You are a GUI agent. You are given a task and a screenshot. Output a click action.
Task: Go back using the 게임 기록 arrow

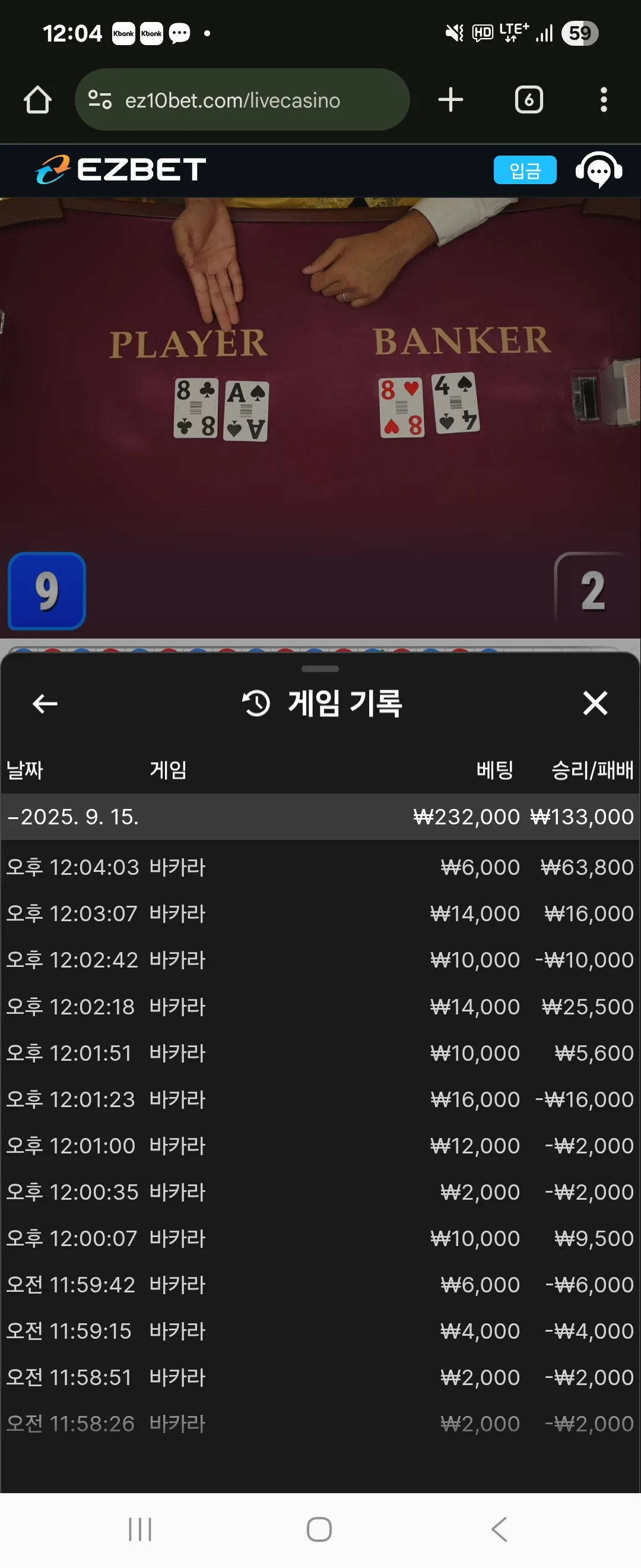45,704
